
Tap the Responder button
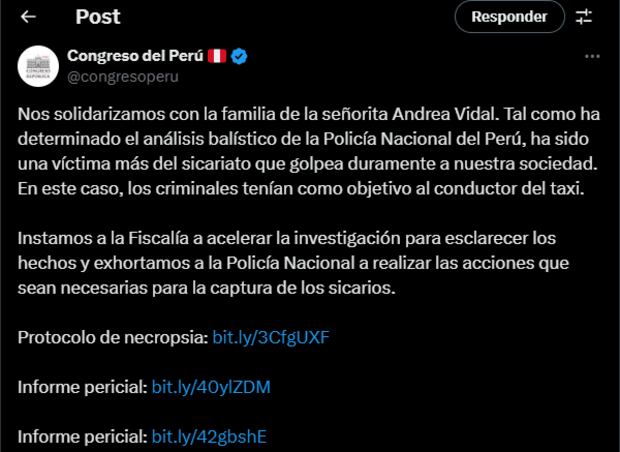(509, 16)
